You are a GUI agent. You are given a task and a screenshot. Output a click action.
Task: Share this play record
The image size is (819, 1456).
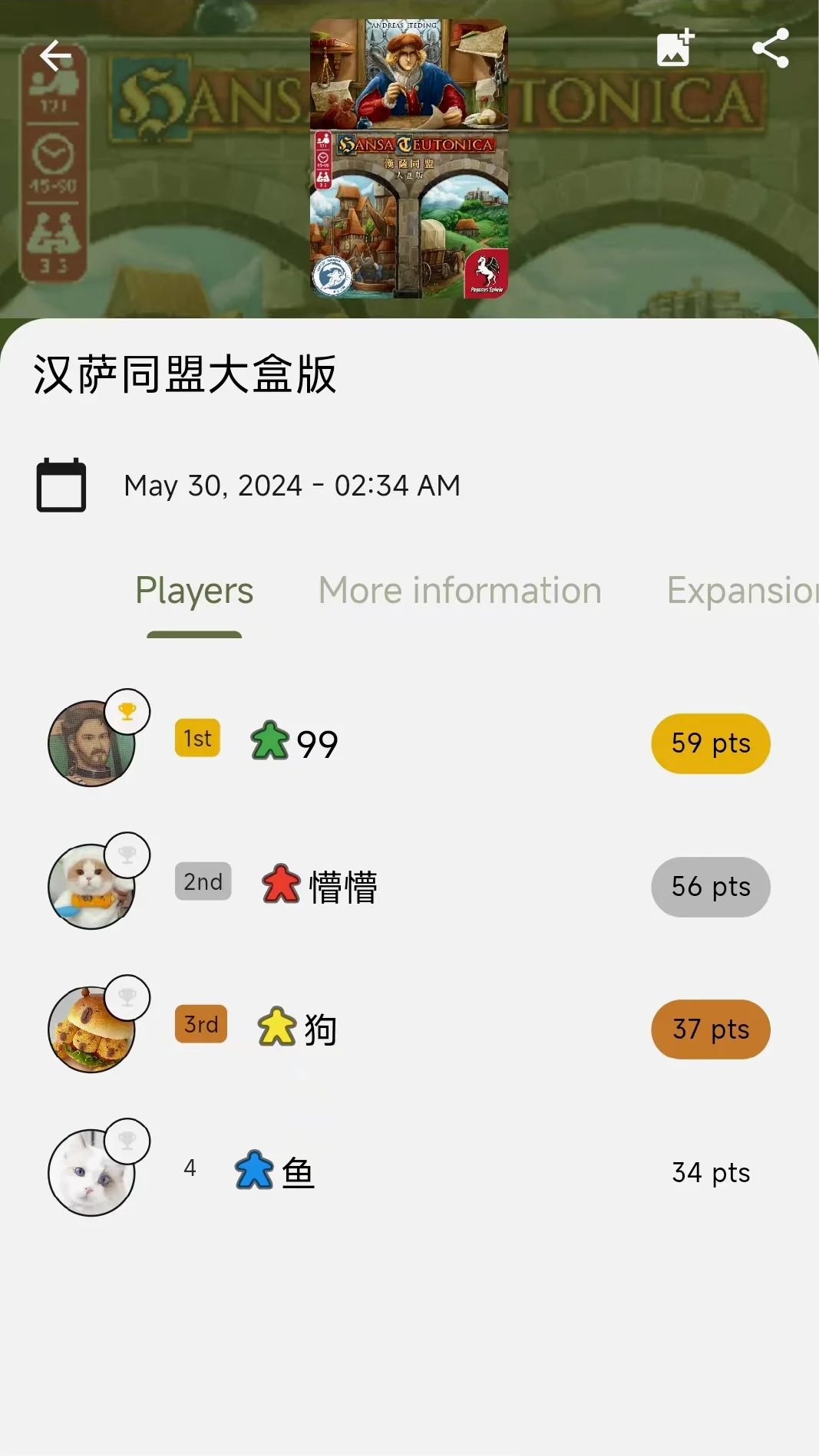(771, 48)
